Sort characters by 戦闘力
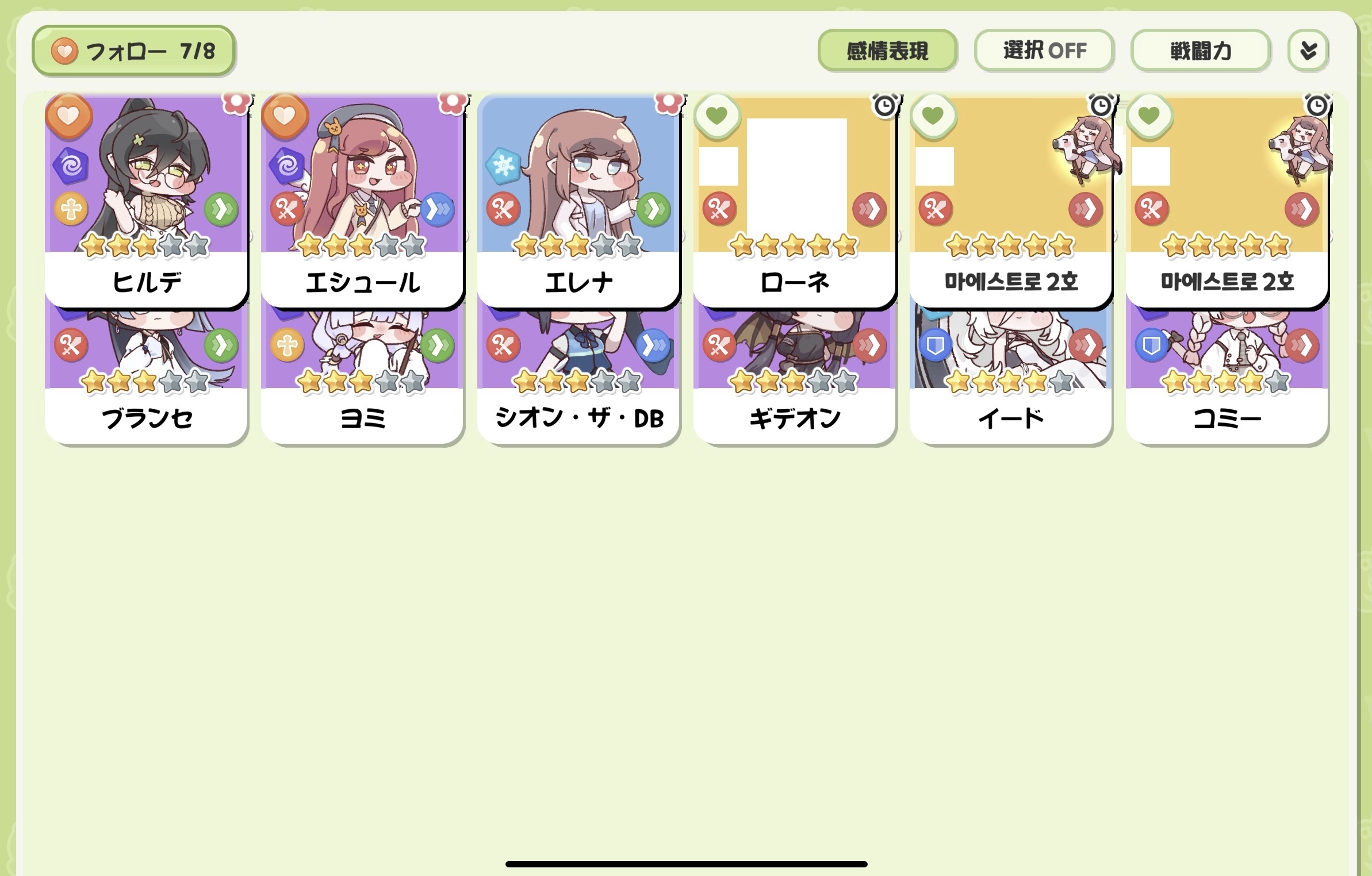The width and height of the screenshot is (1372, 876). (1200, 51)
